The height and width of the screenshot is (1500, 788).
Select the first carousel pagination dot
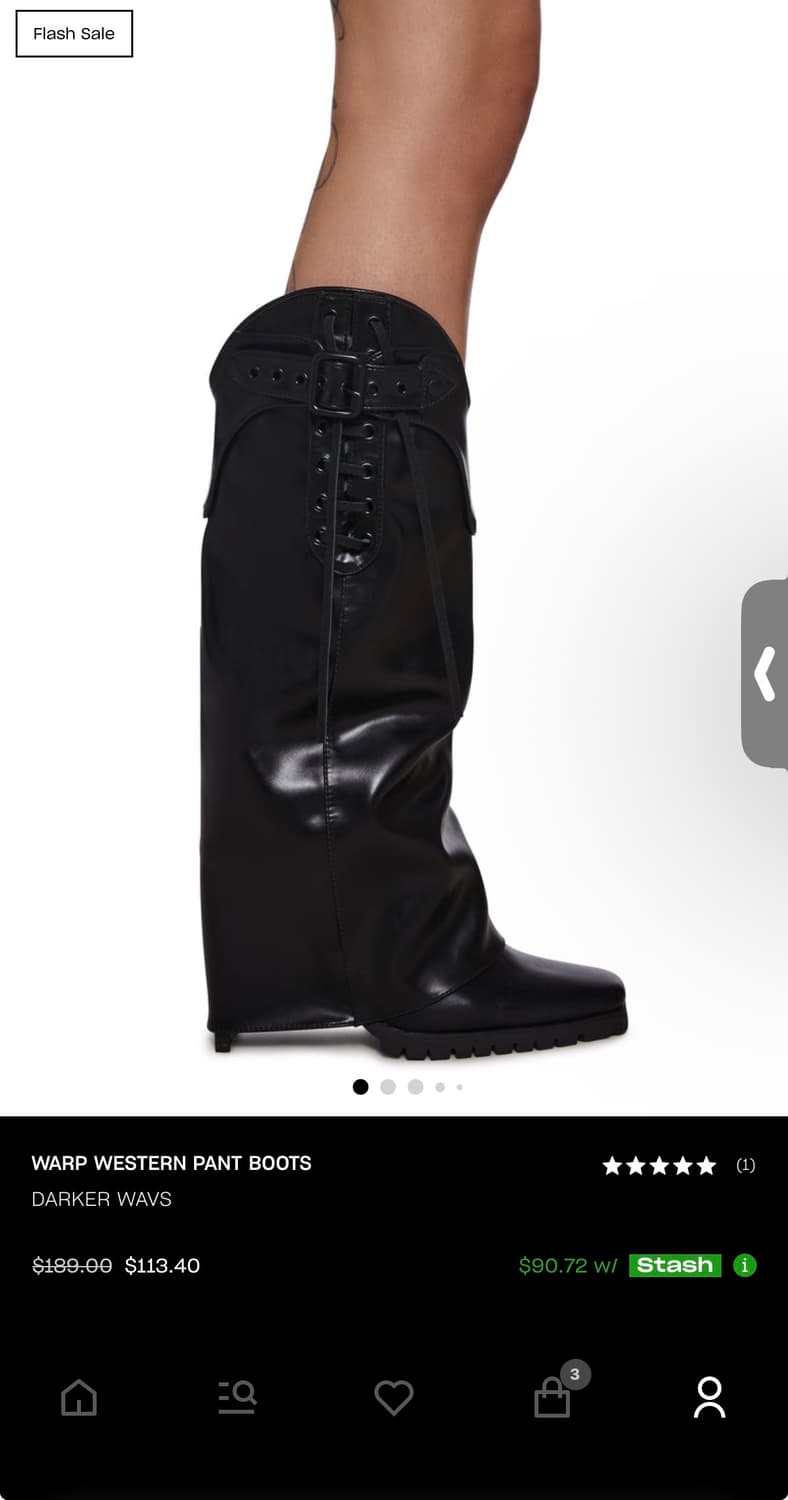coord(360,1087)
